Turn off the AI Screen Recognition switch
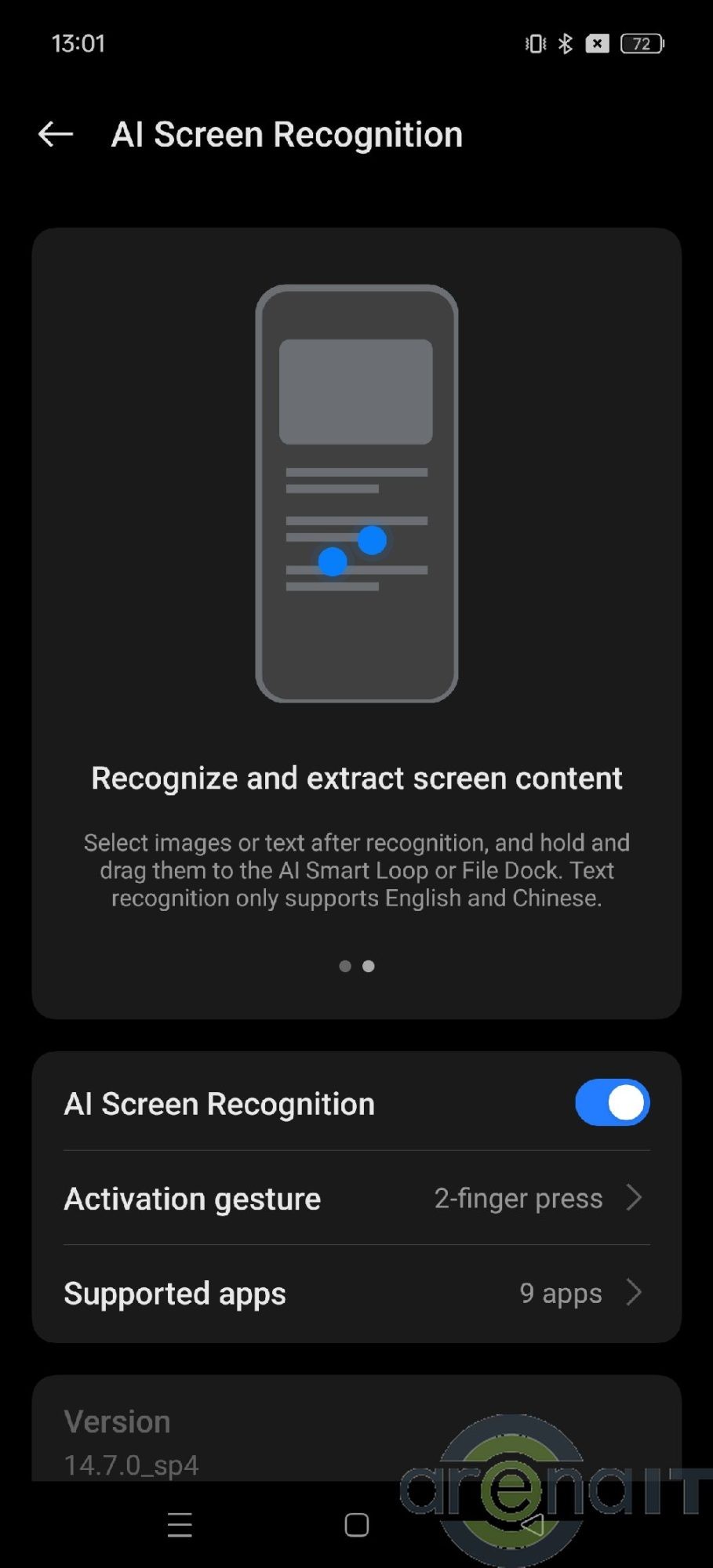The image size is (713, 1568). click(x=612, y=1103)
